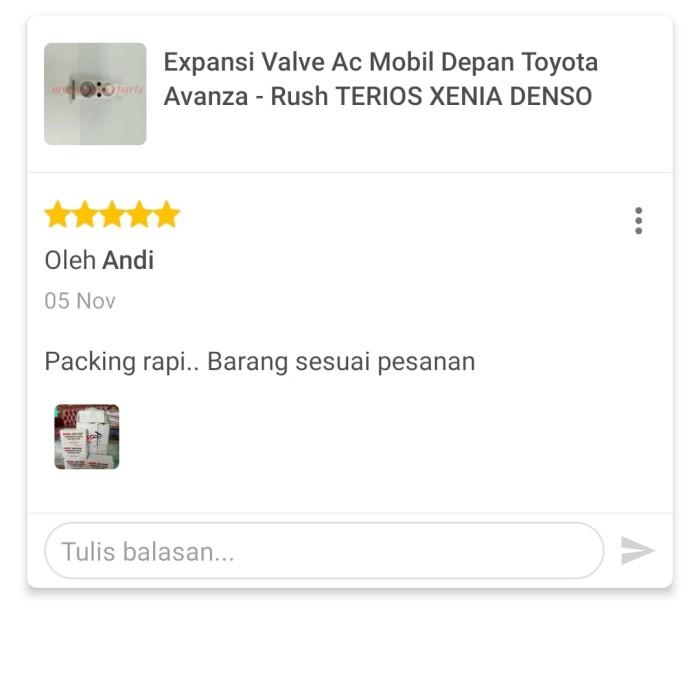The image size is (700, 700).
Task: Open the three-dot menu on Andi's review
Action: pyautogui.click(x=638, y=221)
